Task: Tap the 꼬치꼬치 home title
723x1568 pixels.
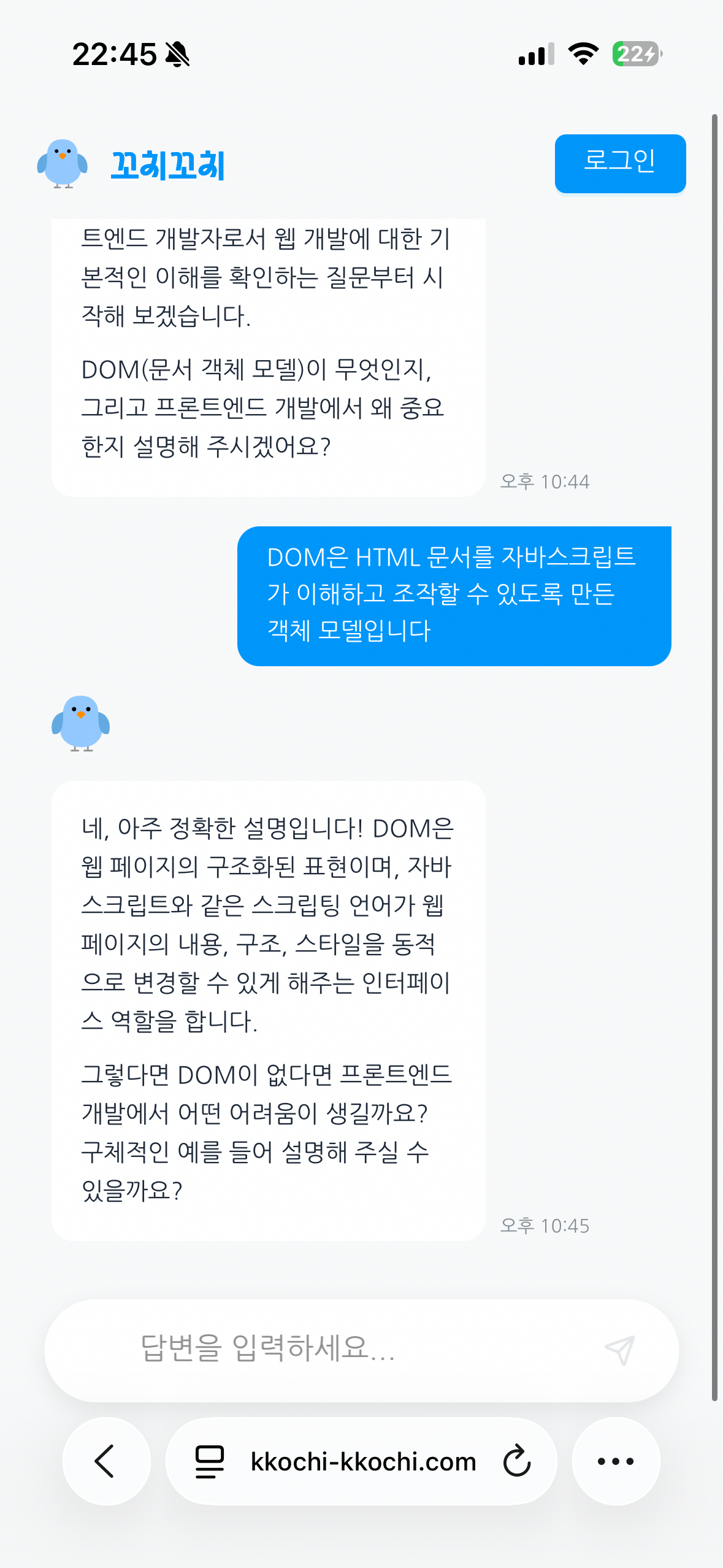Action: pyautogui.click(x=167, y=164)
